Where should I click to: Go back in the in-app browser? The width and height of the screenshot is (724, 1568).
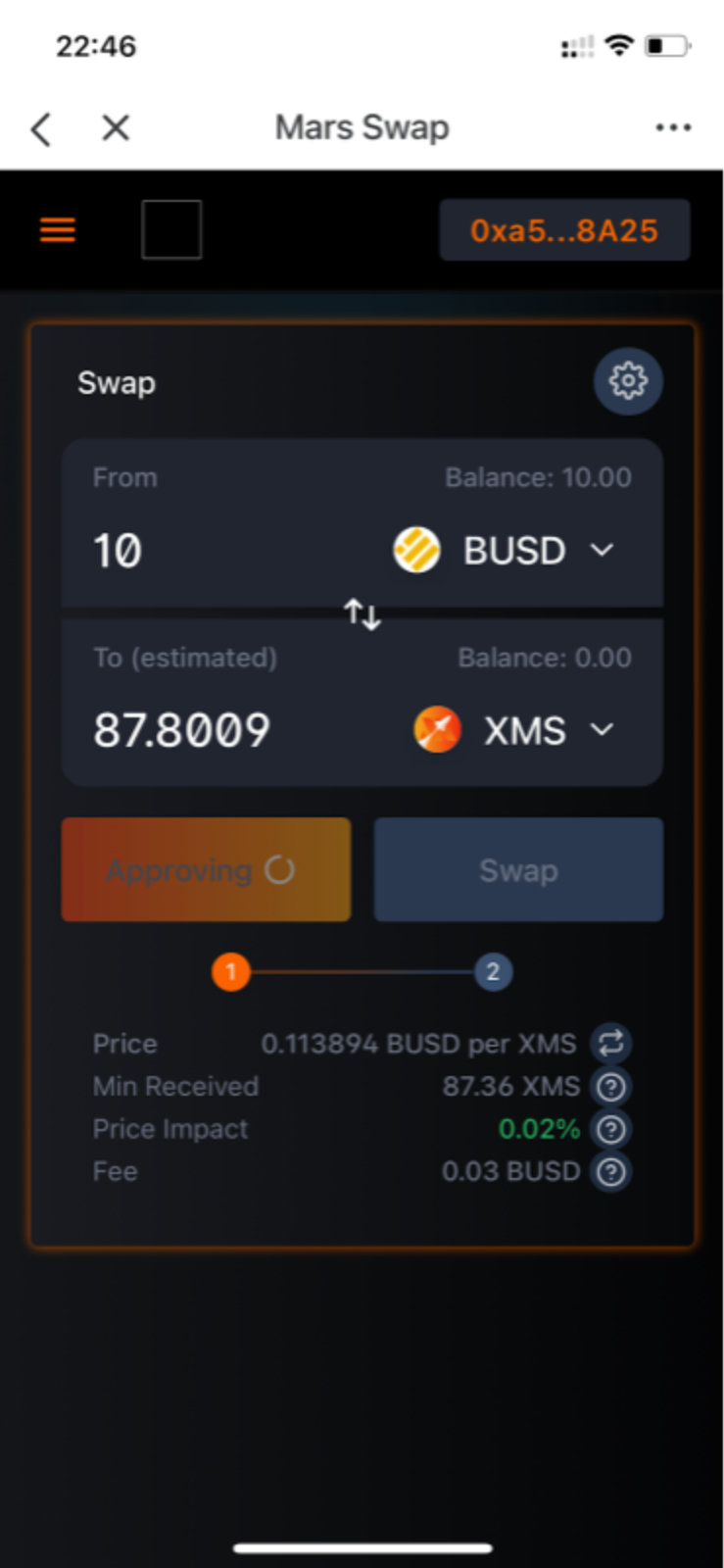pyautogui.click(x=41, y=128)
